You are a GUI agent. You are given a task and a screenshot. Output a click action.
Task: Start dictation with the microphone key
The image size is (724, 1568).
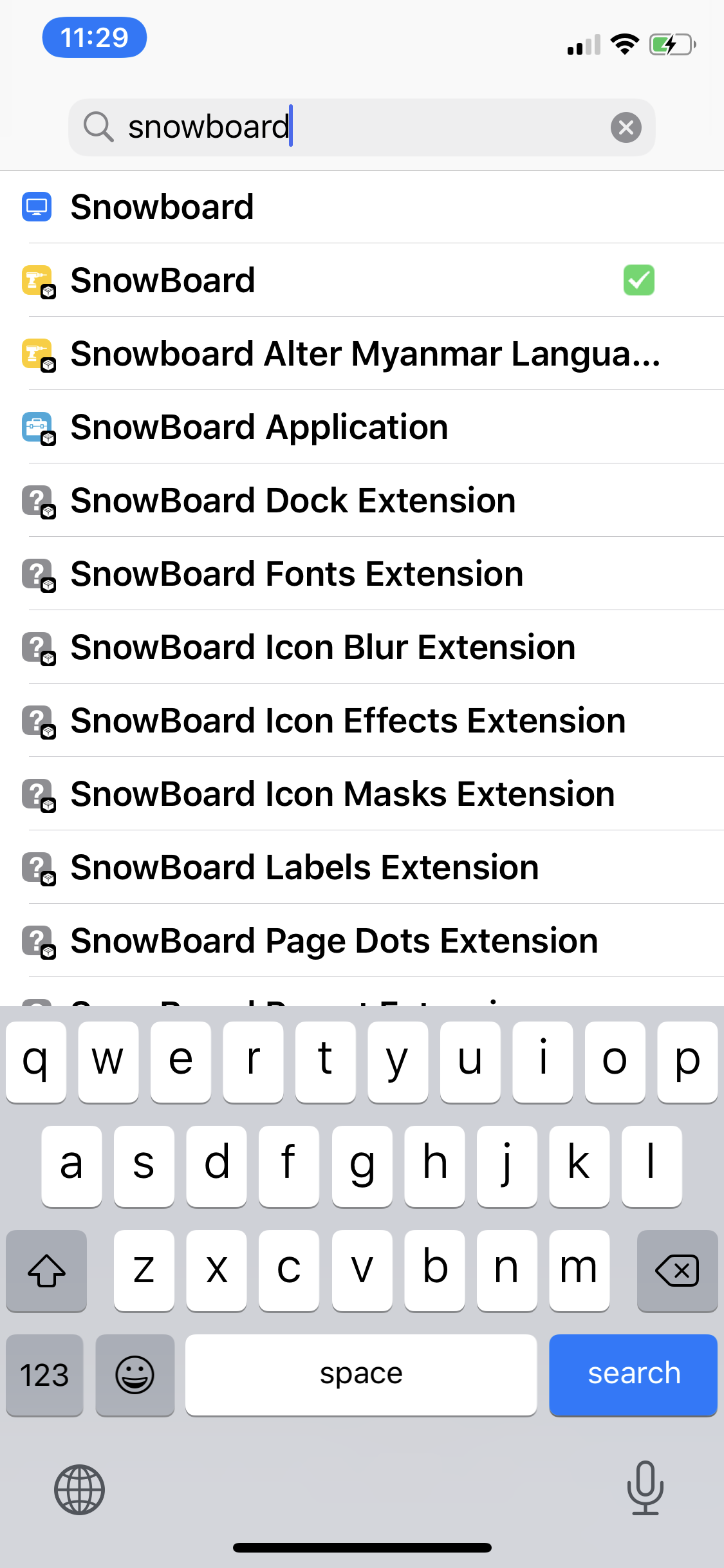645,1488
